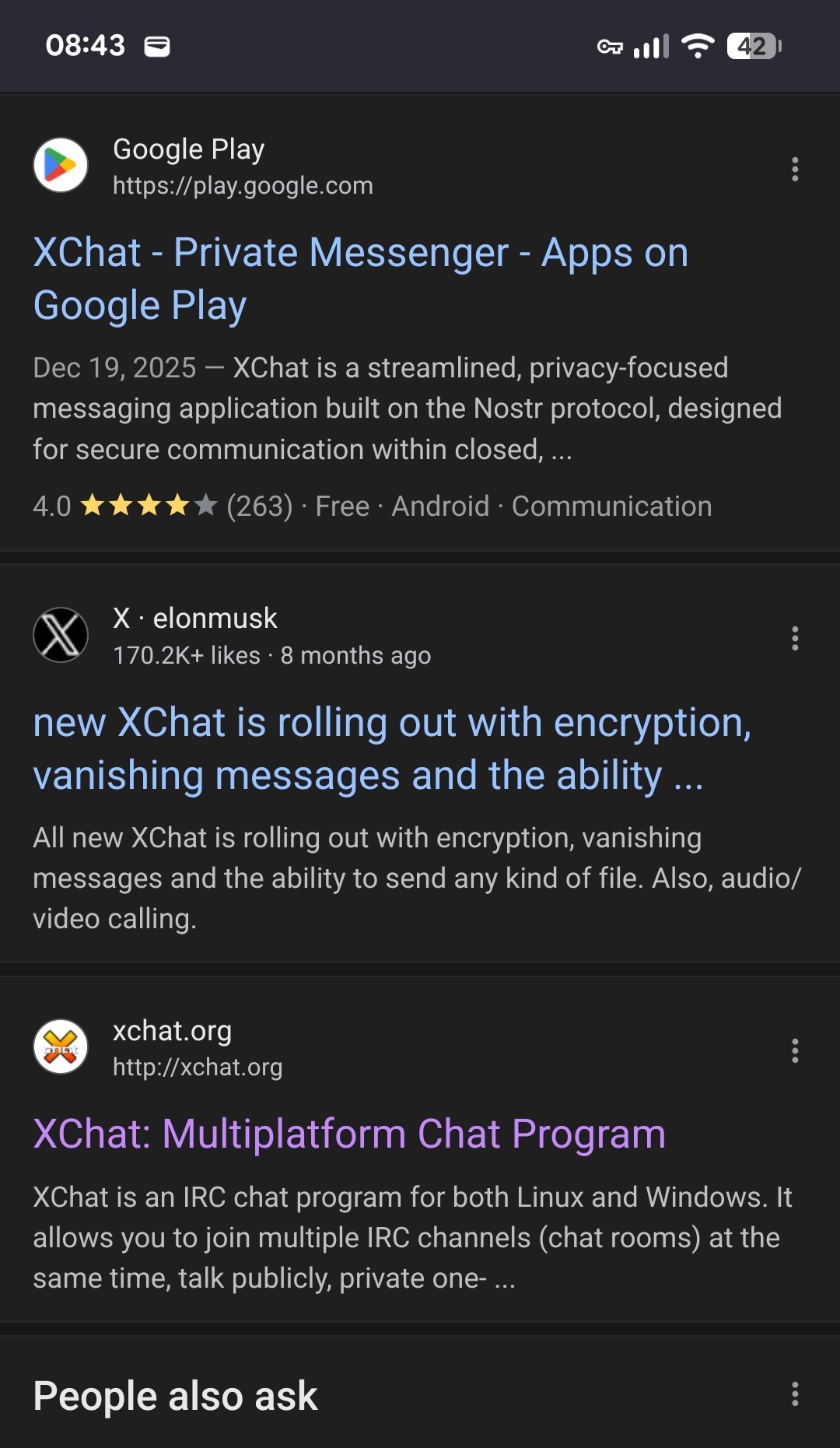Open XChat: Multiplatform Chat Program link
The image size is (840, 1448).
(349, 1134)
